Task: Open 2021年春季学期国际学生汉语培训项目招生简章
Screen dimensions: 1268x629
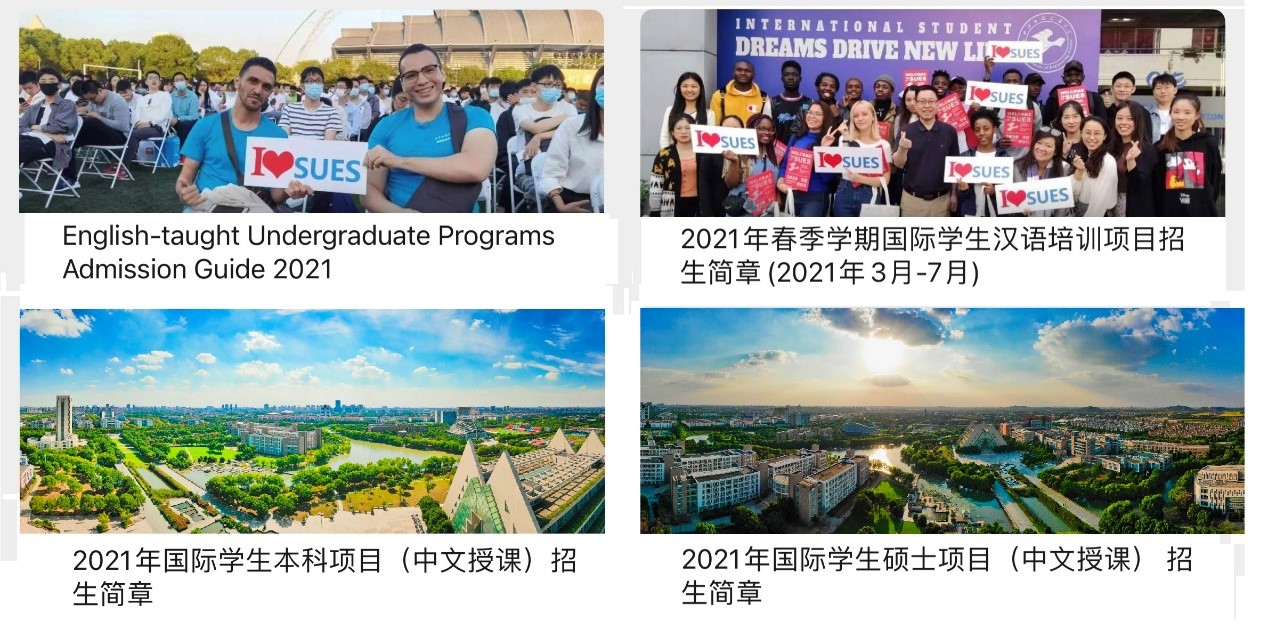Action: tap(931, 255)
